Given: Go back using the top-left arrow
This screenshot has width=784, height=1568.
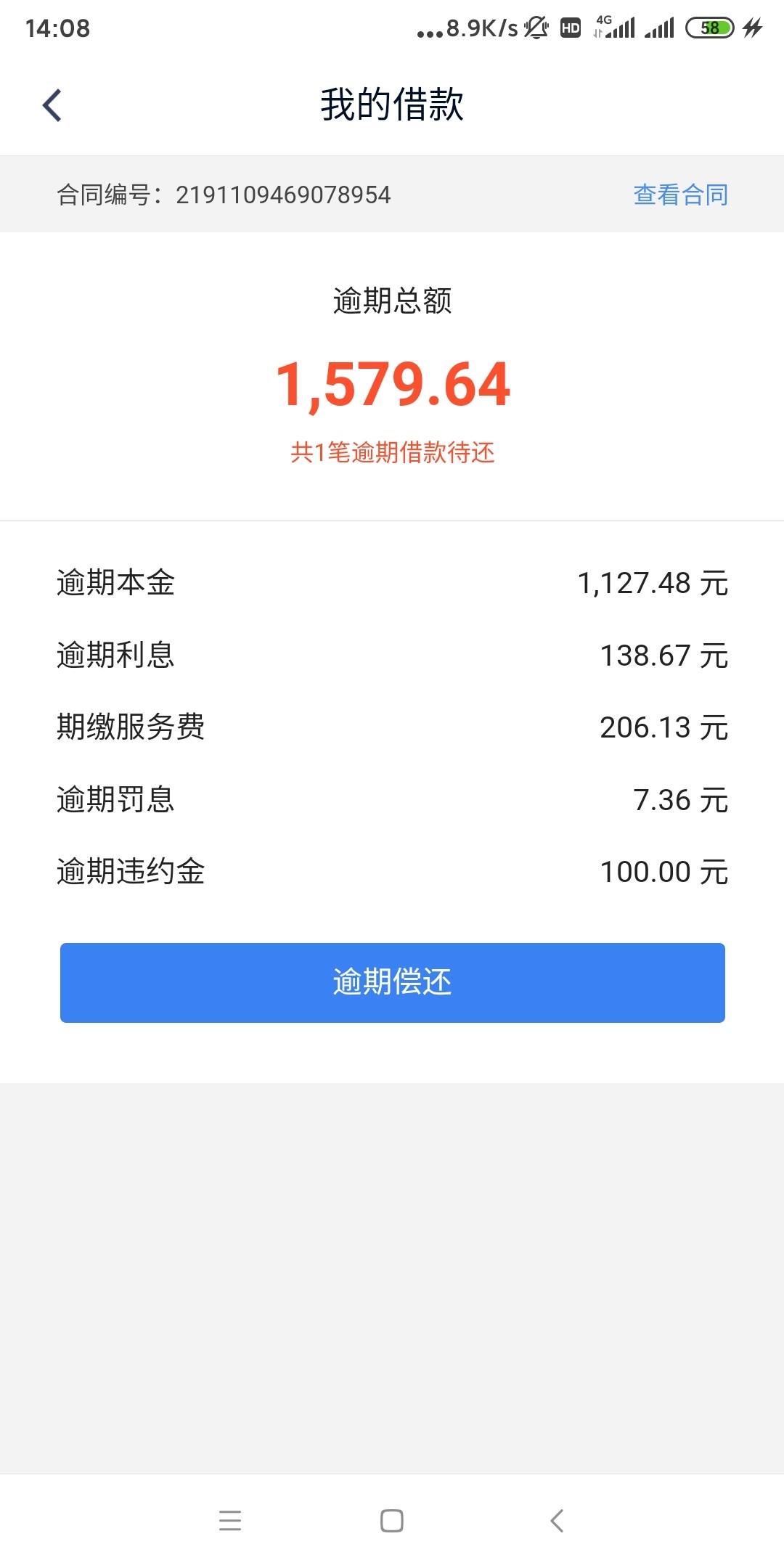Looking at the screenshot, I should pos(52,105).
